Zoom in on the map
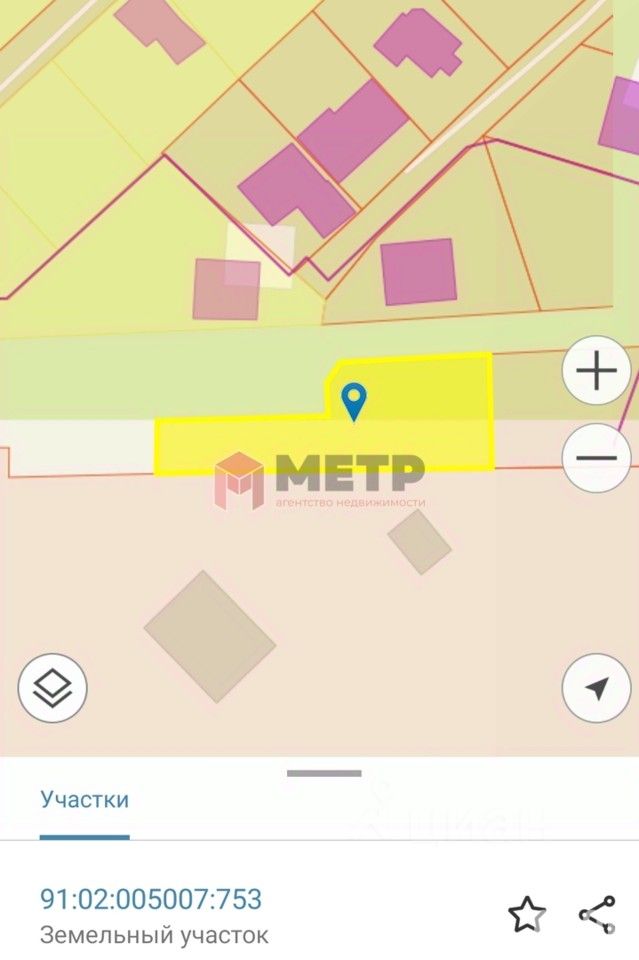Image resolution: width=639 pixels, height=960 pixels. tap(597, 372)
